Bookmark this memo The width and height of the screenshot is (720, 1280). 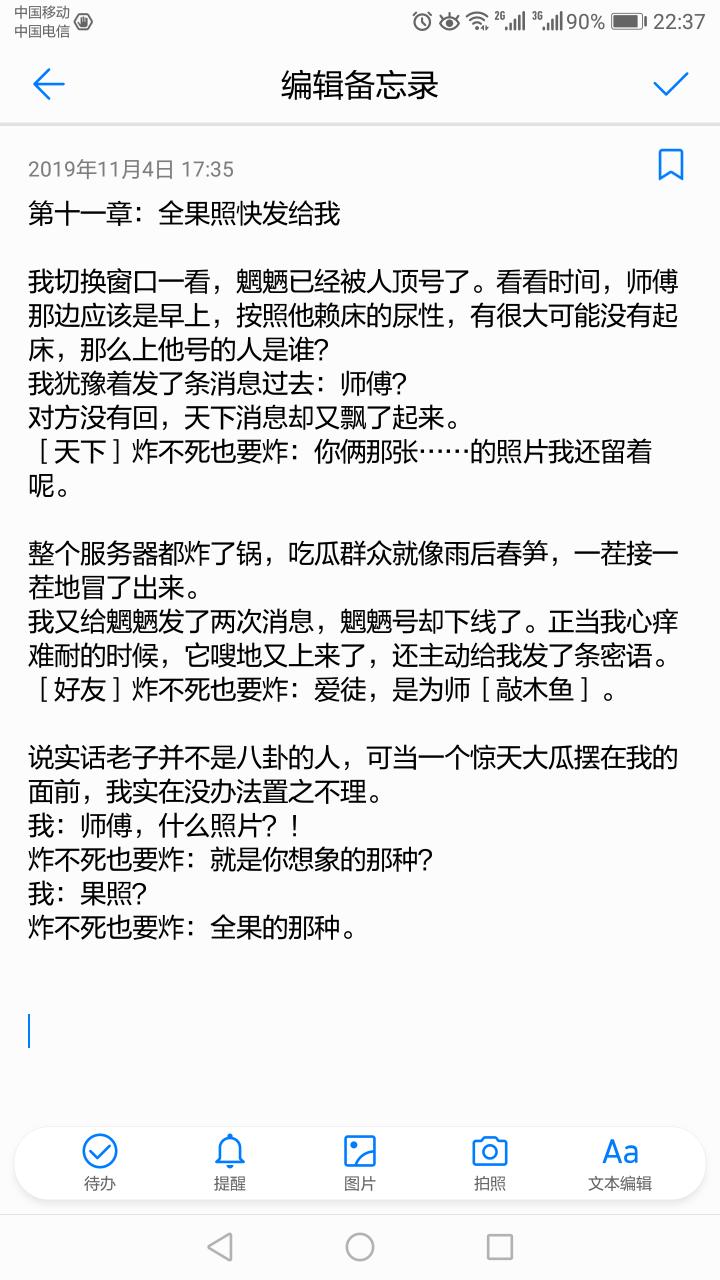(671, 165)
